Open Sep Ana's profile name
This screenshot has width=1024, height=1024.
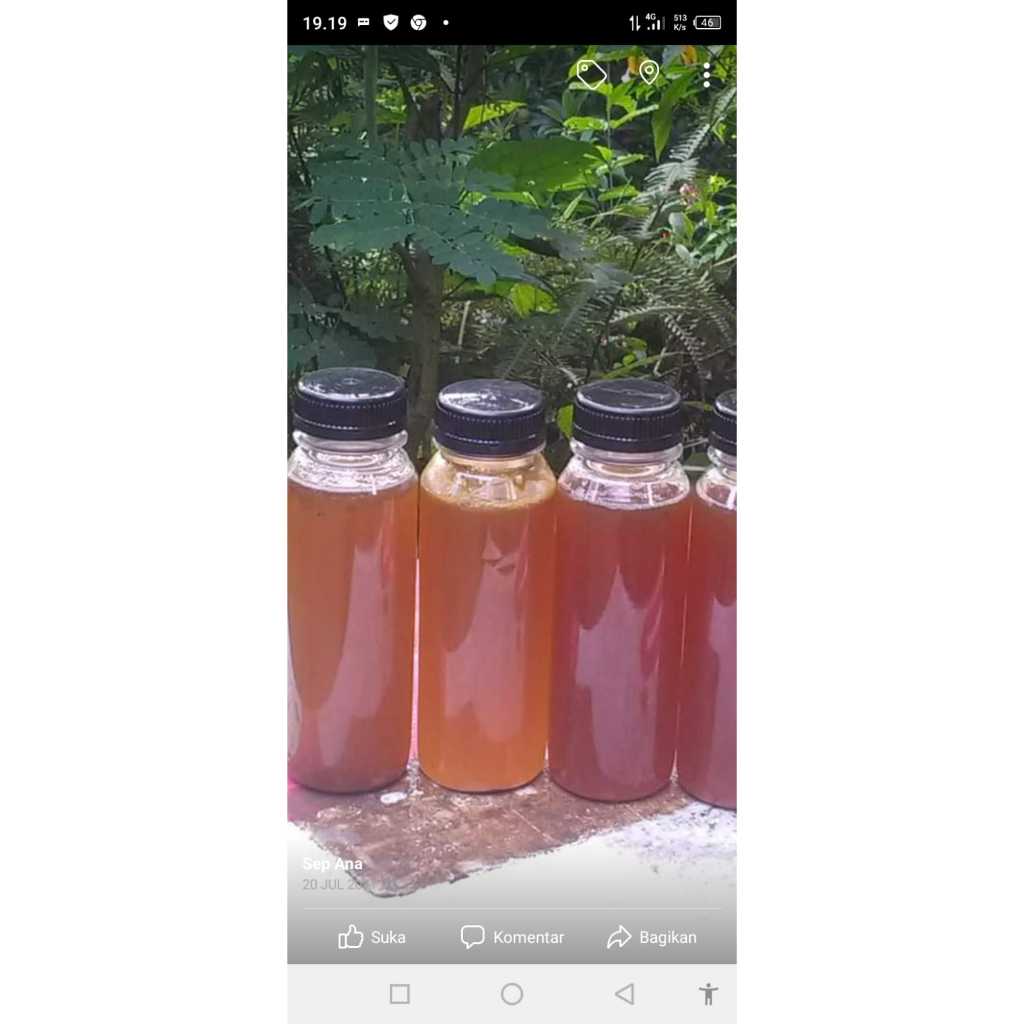(x=332, y=863)
